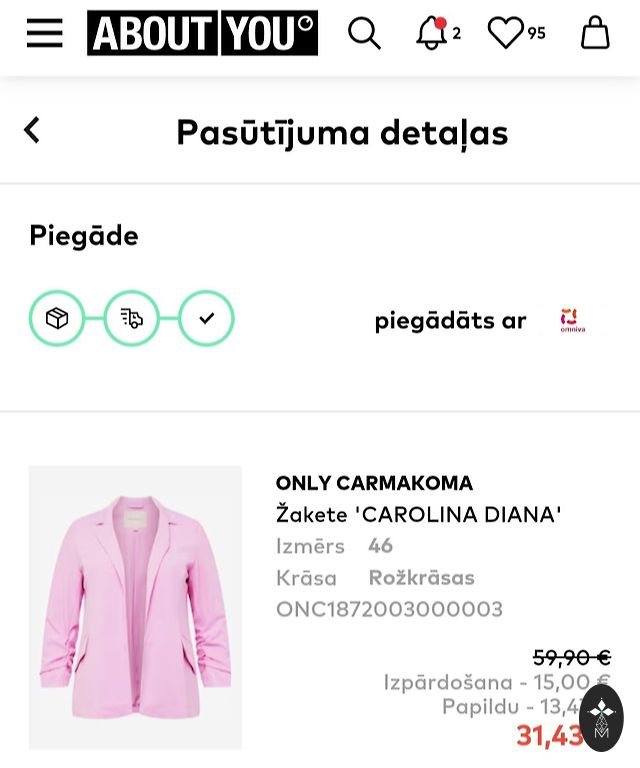Open the pink blazer product image

(x=135, y=607)
